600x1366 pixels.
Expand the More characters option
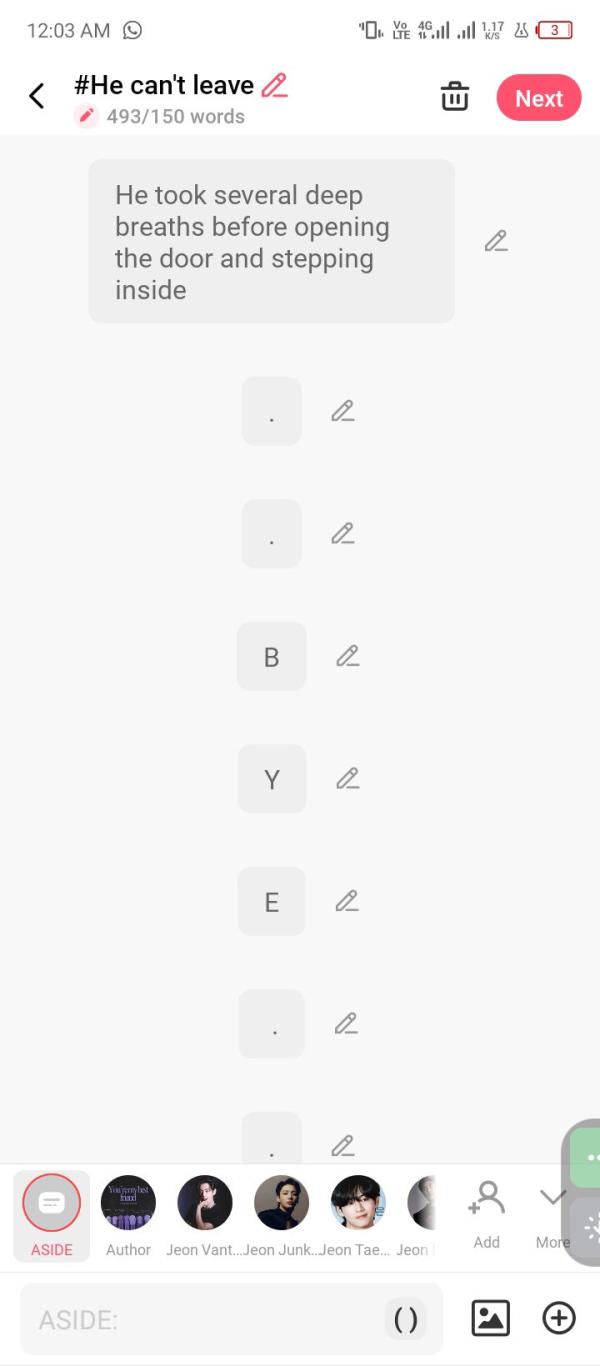click(552, 1212)
